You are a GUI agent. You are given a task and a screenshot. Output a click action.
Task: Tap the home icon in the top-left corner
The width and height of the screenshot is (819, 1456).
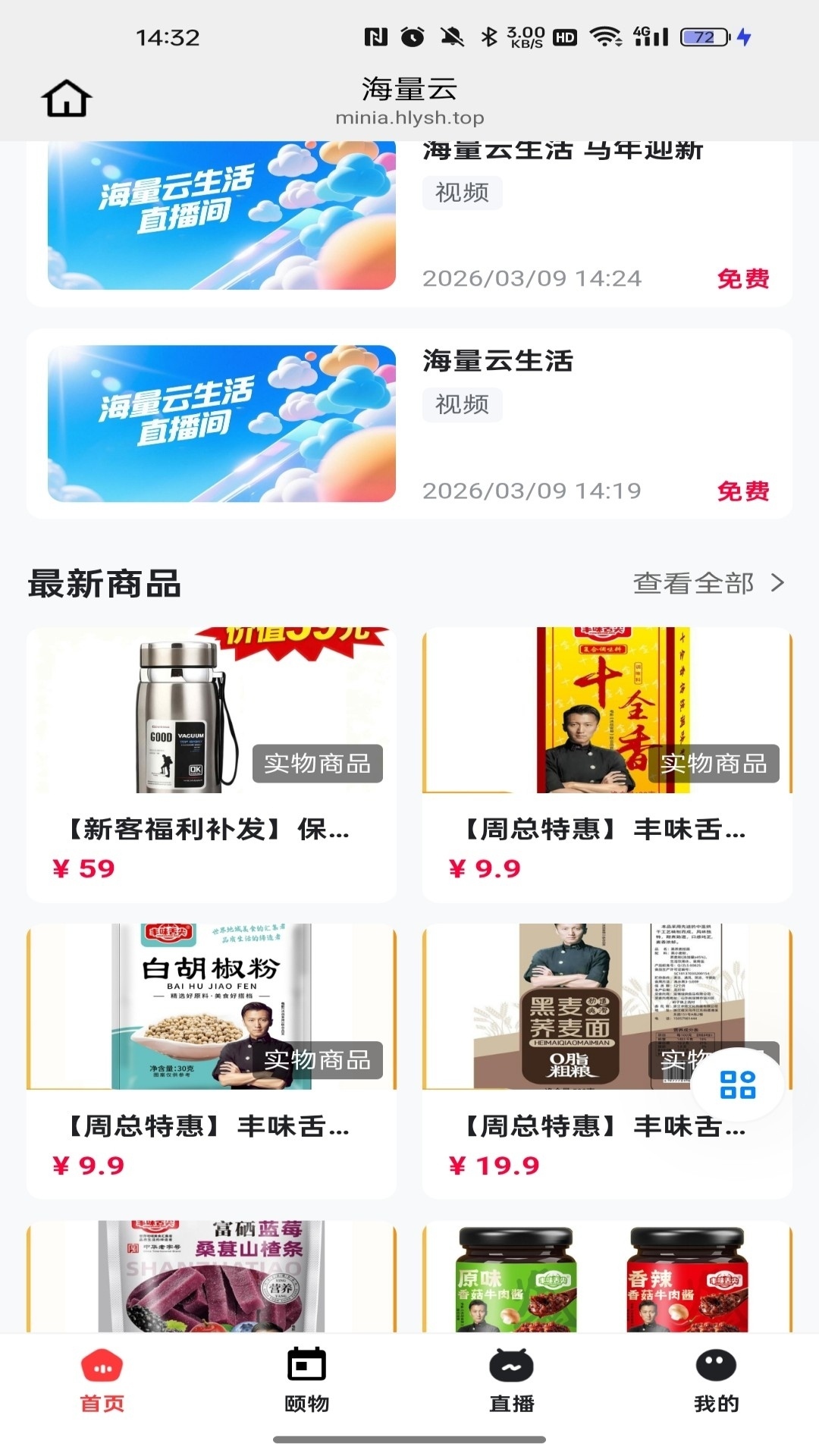click(67, 97)
